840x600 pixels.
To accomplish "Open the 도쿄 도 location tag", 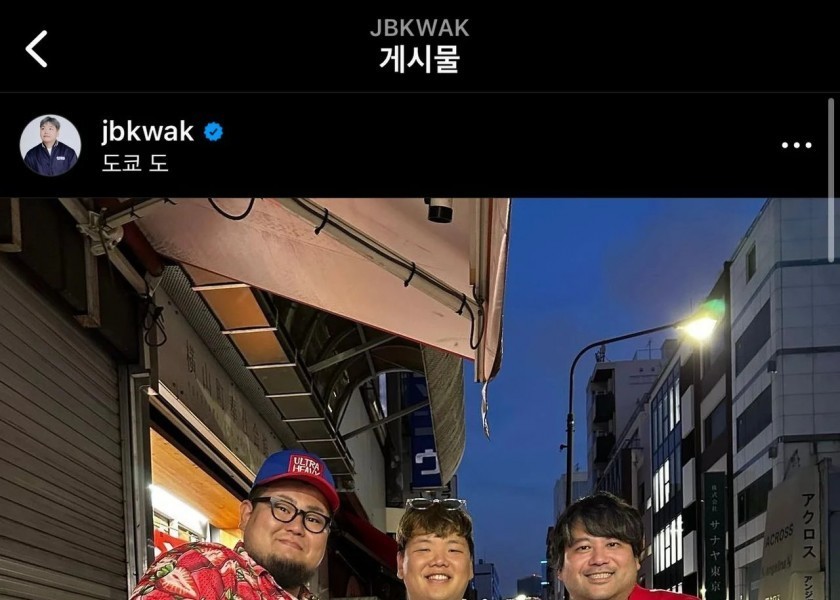I will (x=134, y=163).
